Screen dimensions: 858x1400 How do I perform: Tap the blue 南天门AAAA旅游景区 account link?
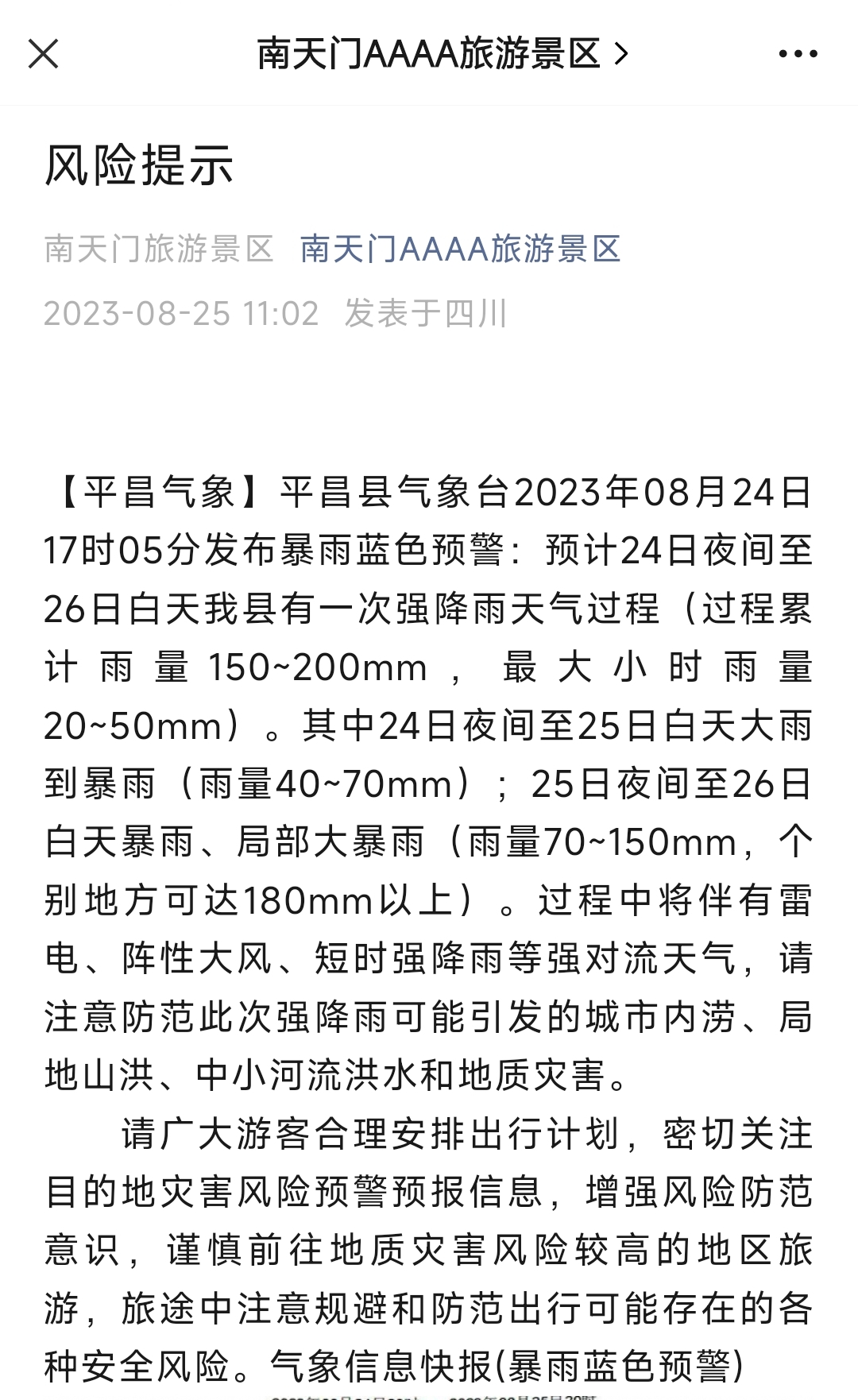point(461,249)
